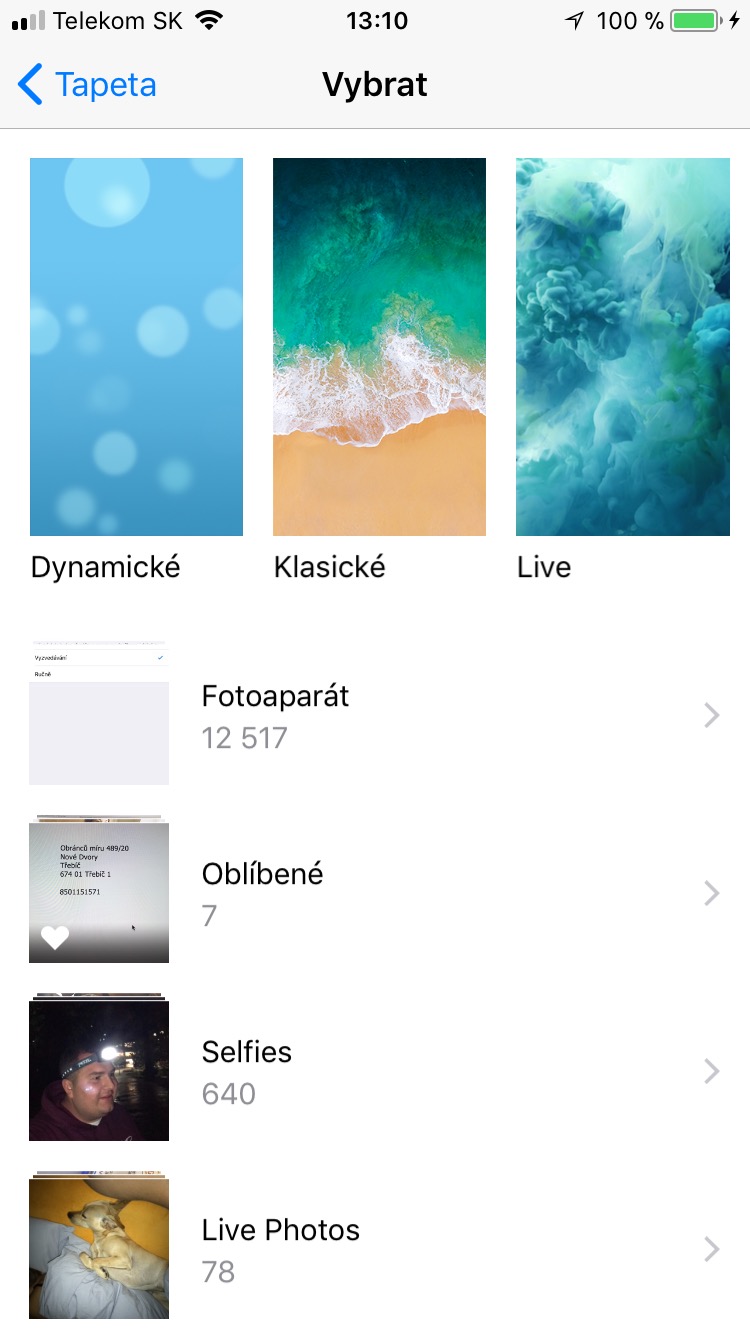Image resolution: width=750 pixels, height=1334 pixels.
Task: Tap the clock showing 13:10 in the status bar
Action: [x=377, y=20]
